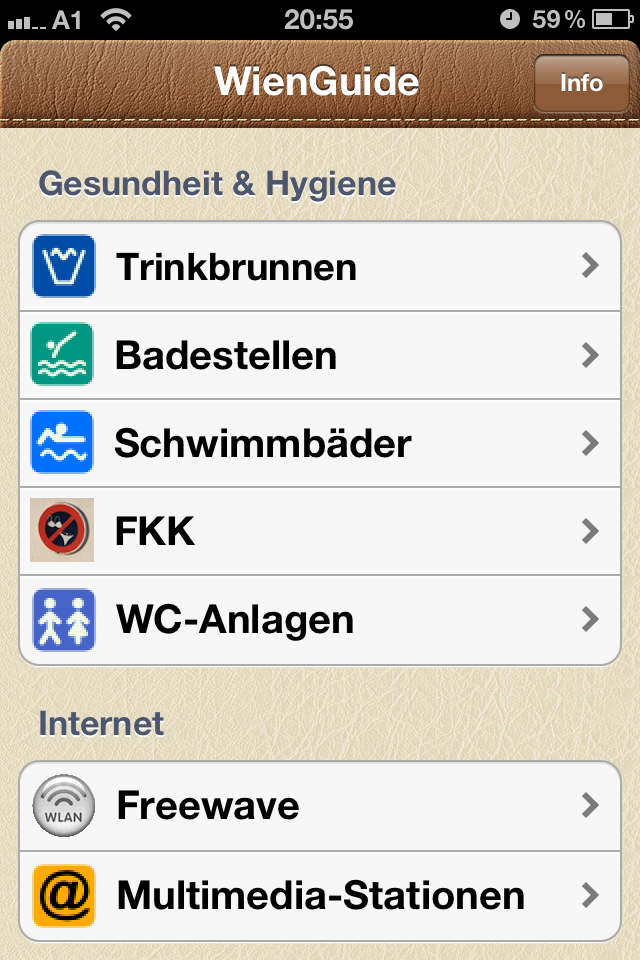
Task: Tap the Info button
Action: pyautogui.click(x=581, y=83)
